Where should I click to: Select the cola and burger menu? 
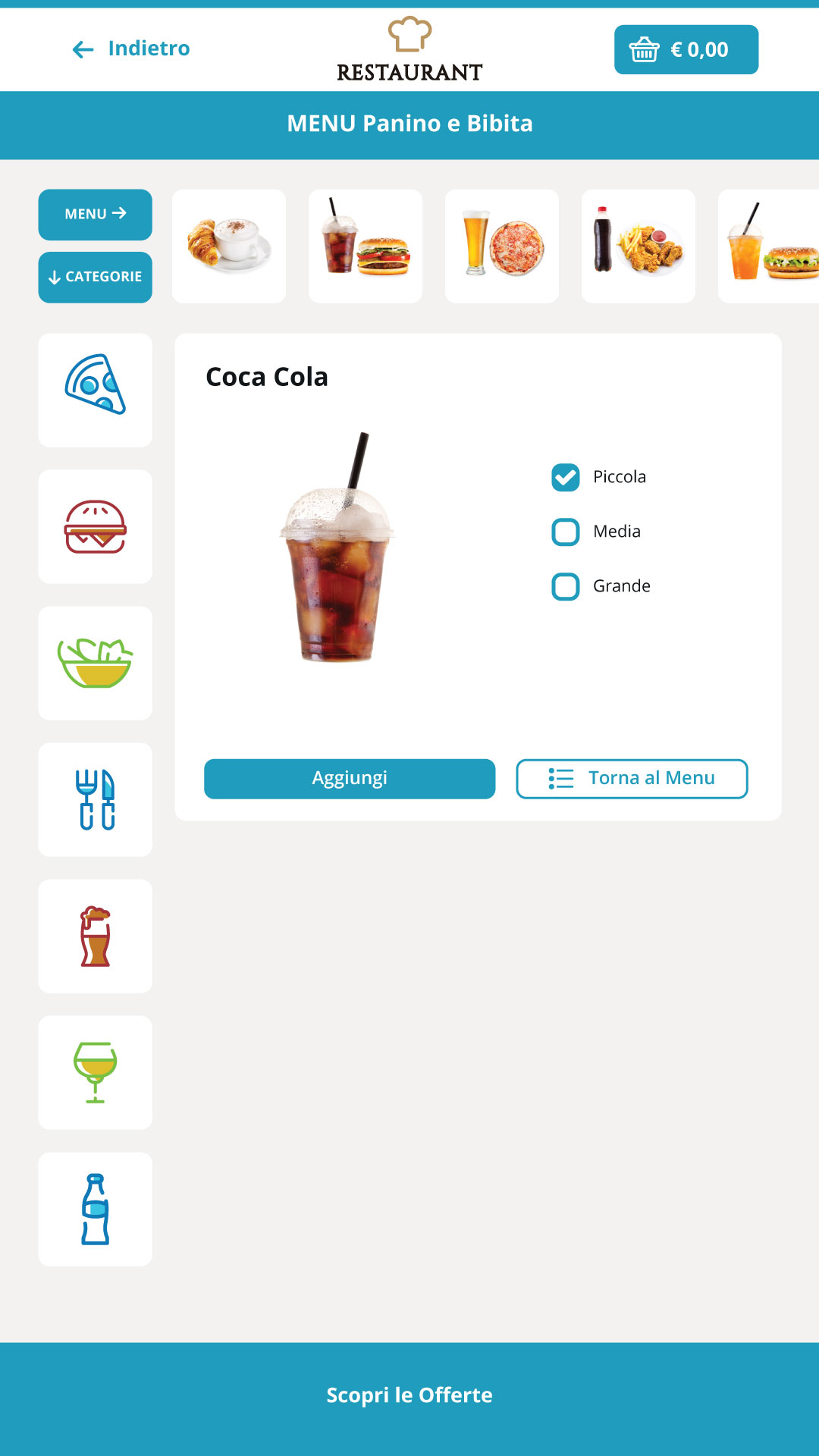[366, 246]
